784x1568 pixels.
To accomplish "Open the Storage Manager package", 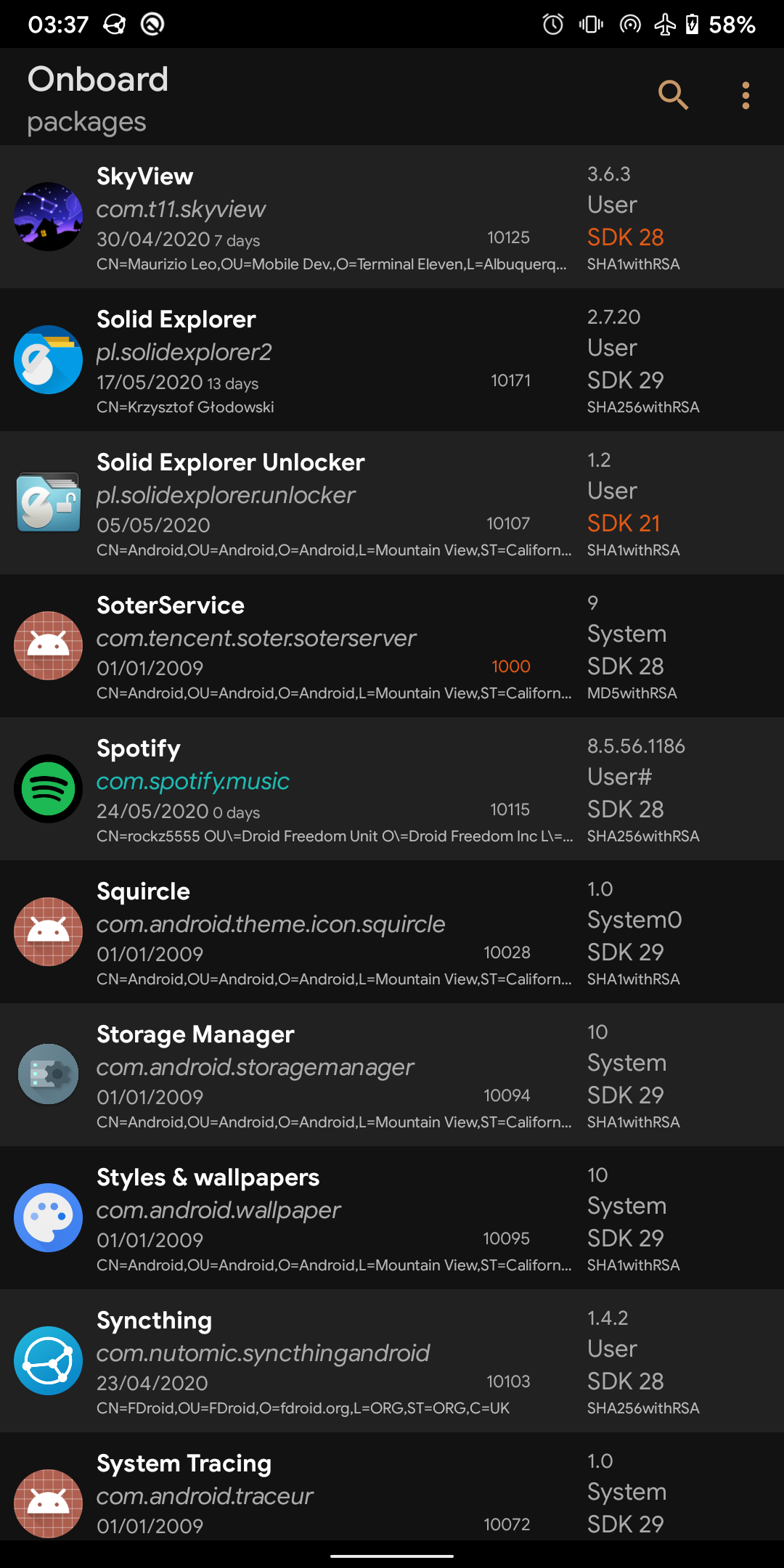I will 392,1074.
